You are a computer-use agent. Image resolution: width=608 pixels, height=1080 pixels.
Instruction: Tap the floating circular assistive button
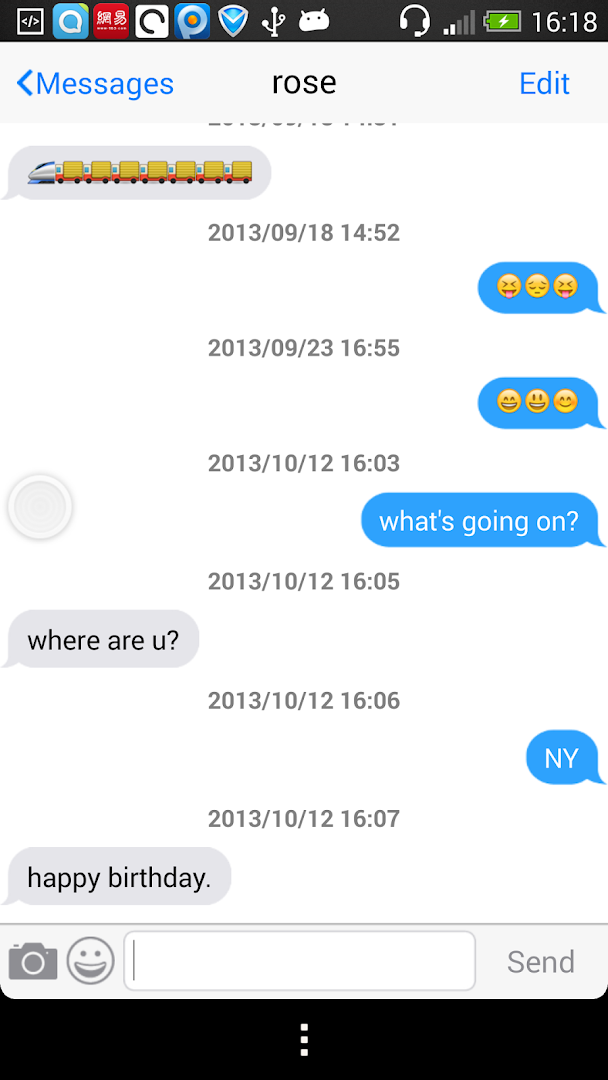pos(40,507)
